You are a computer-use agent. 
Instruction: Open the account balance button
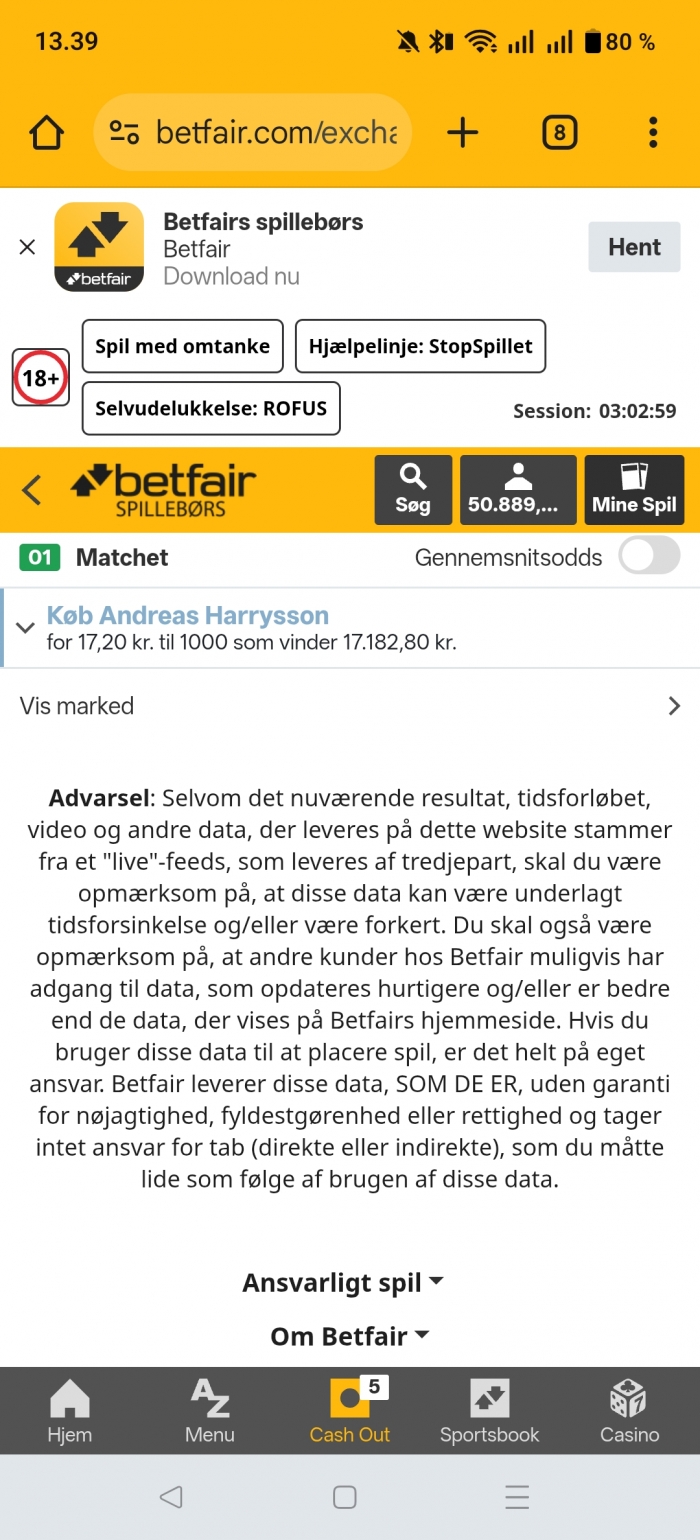(x=518, y=490)
